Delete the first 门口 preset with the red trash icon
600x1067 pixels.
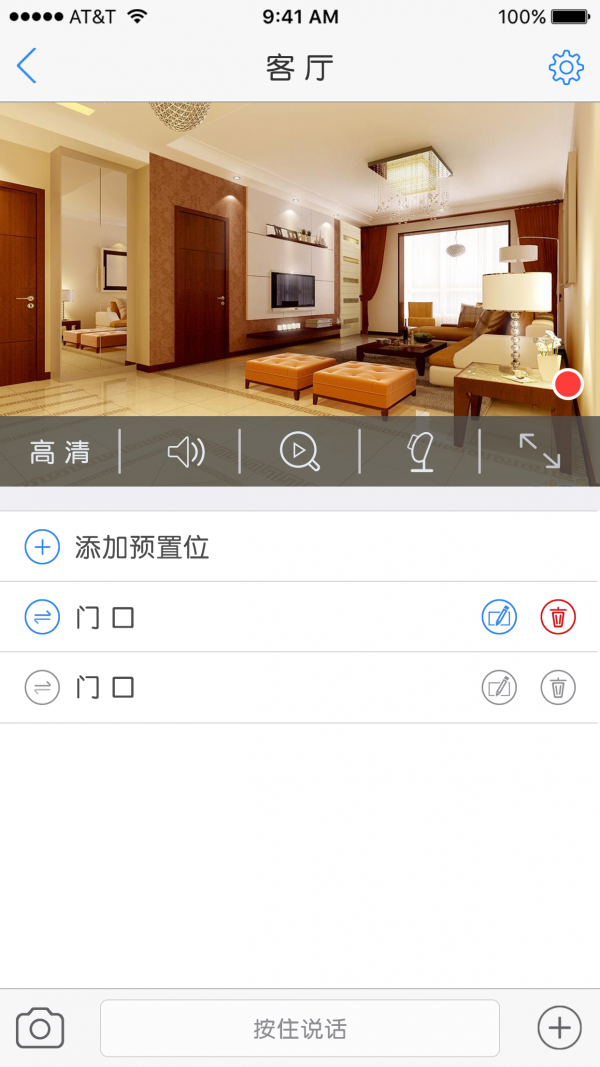558,617
